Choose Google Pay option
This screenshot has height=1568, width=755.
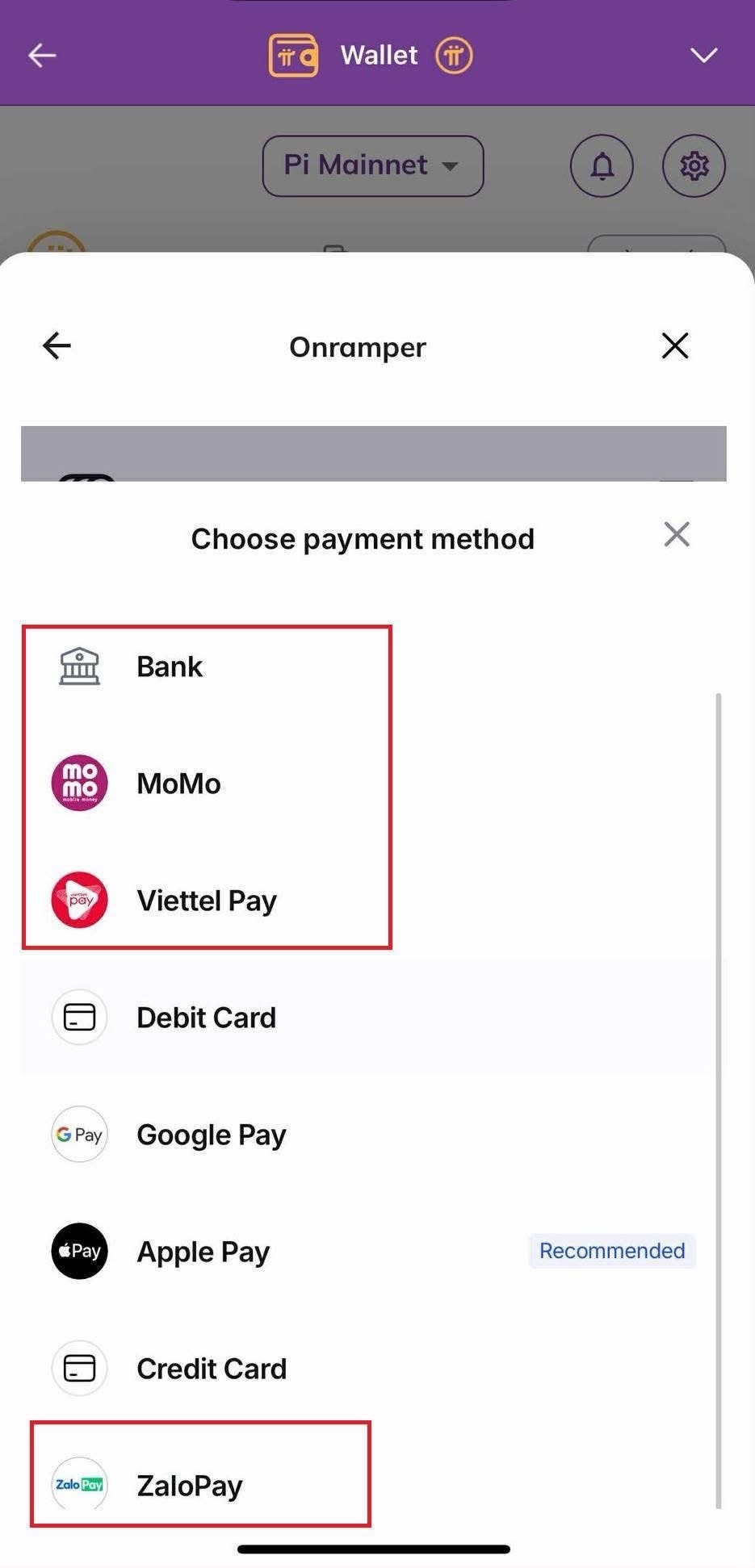coord(211,1135)
